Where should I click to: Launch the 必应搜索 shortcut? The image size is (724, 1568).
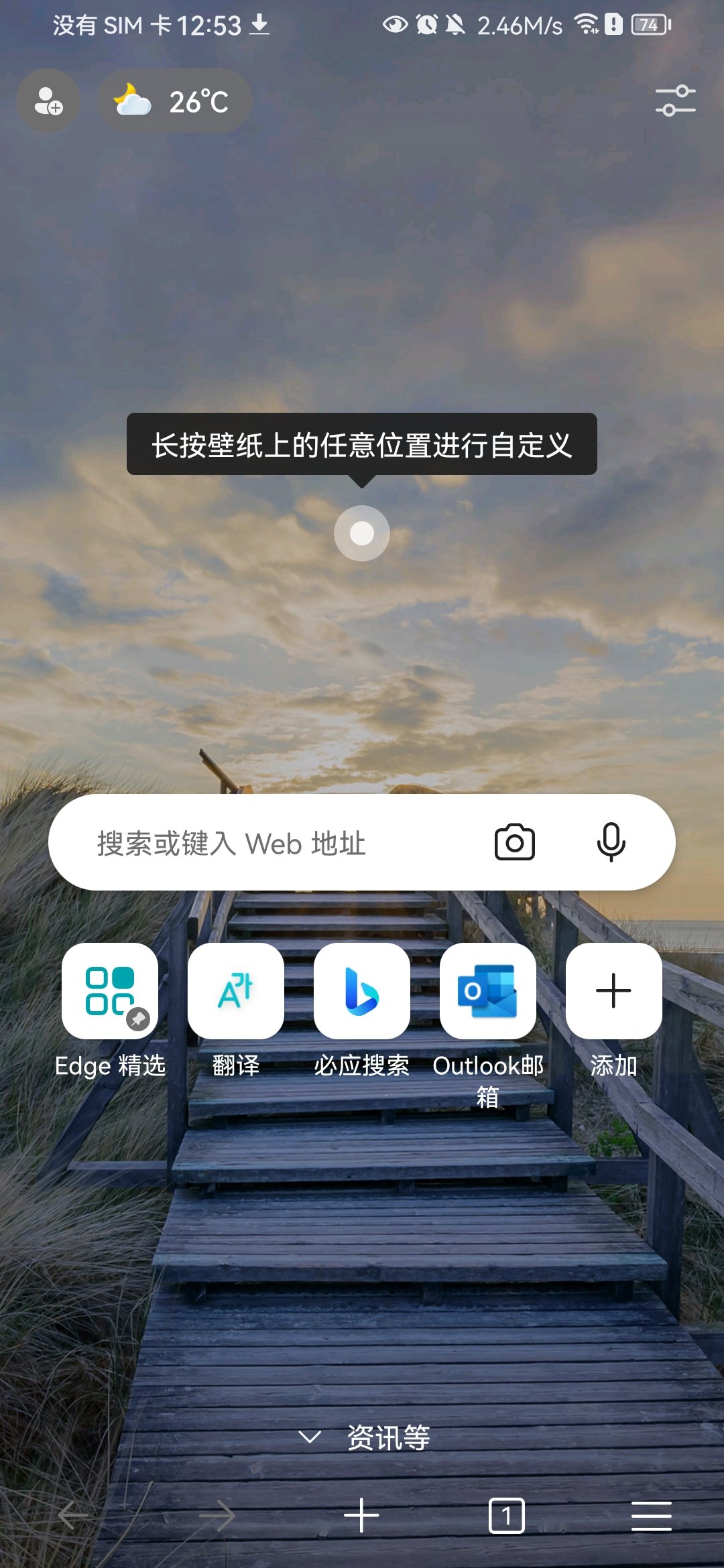[362, 991]
